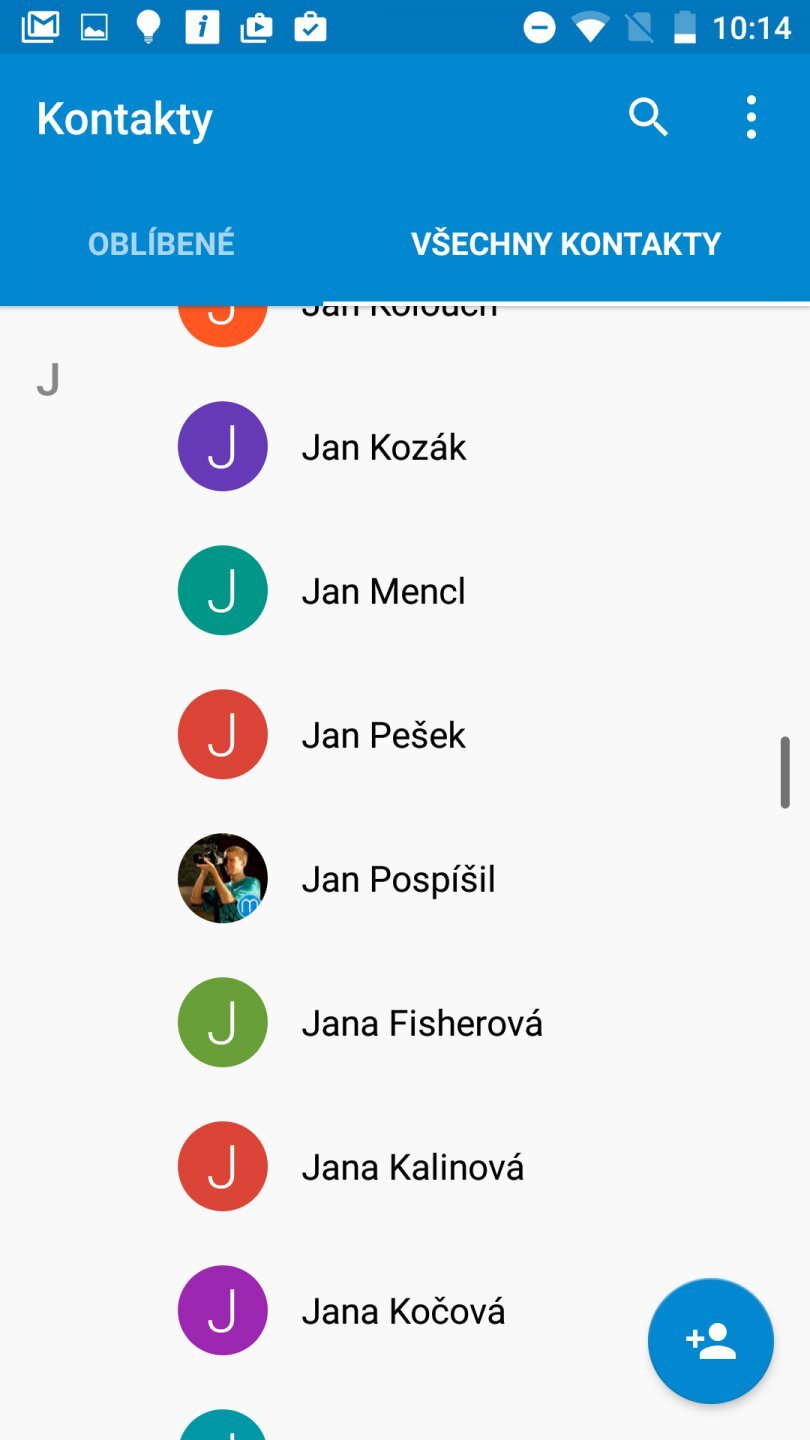Open the overflow menu
The image size is (810, 1440).
click(751, 118)
